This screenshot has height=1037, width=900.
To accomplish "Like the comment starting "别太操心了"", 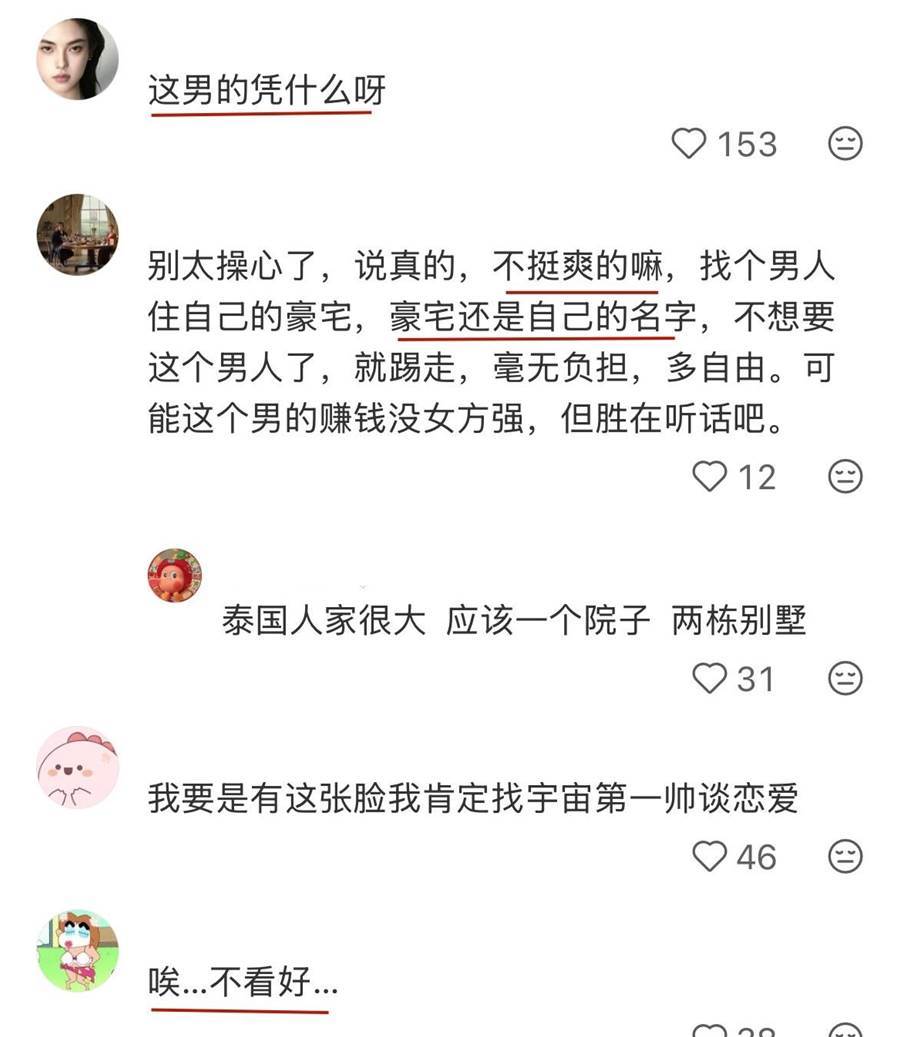I will [x=710, y=476].
